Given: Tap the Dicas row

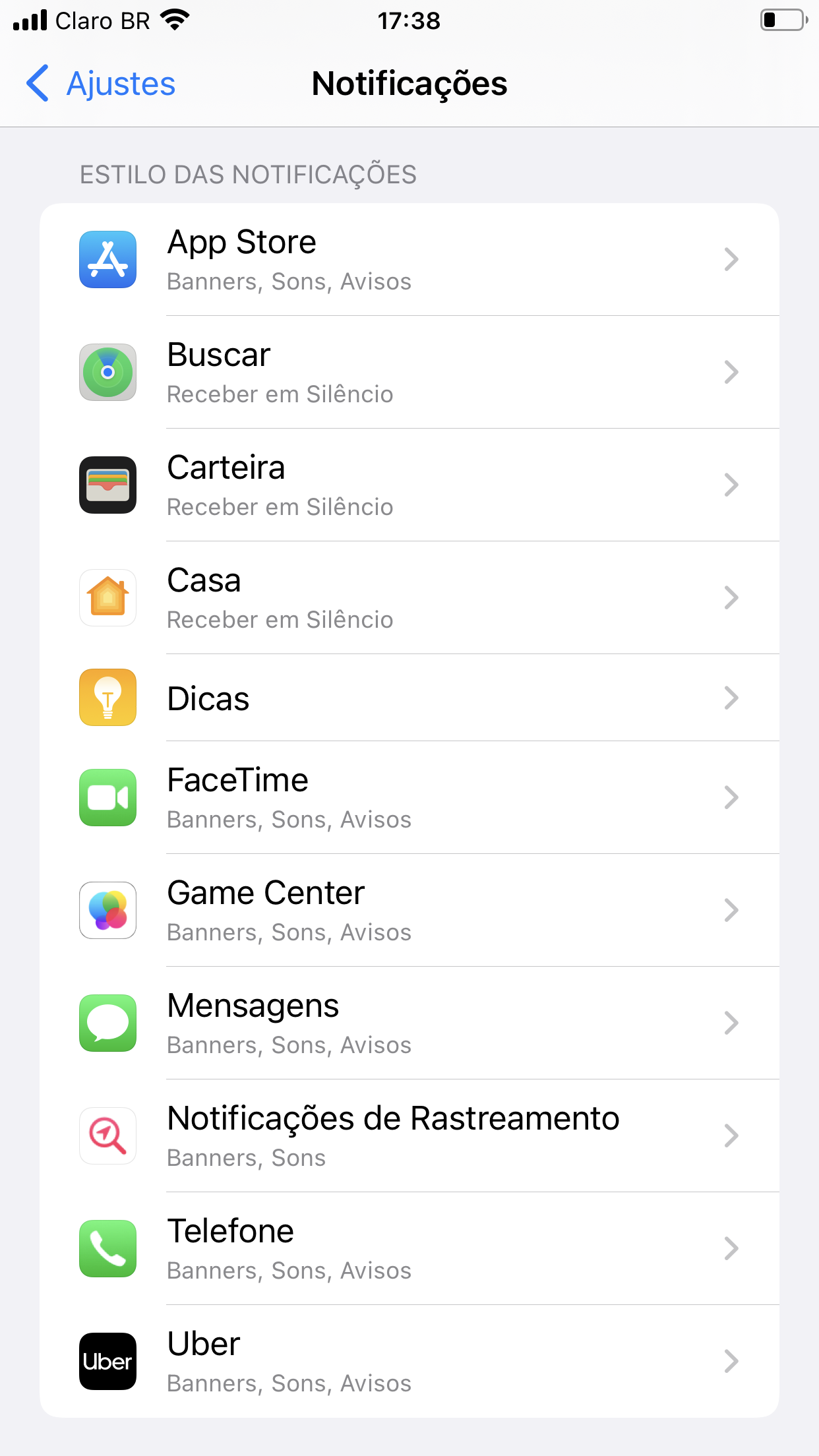Looking at the screenshot, I should (409, 698).
